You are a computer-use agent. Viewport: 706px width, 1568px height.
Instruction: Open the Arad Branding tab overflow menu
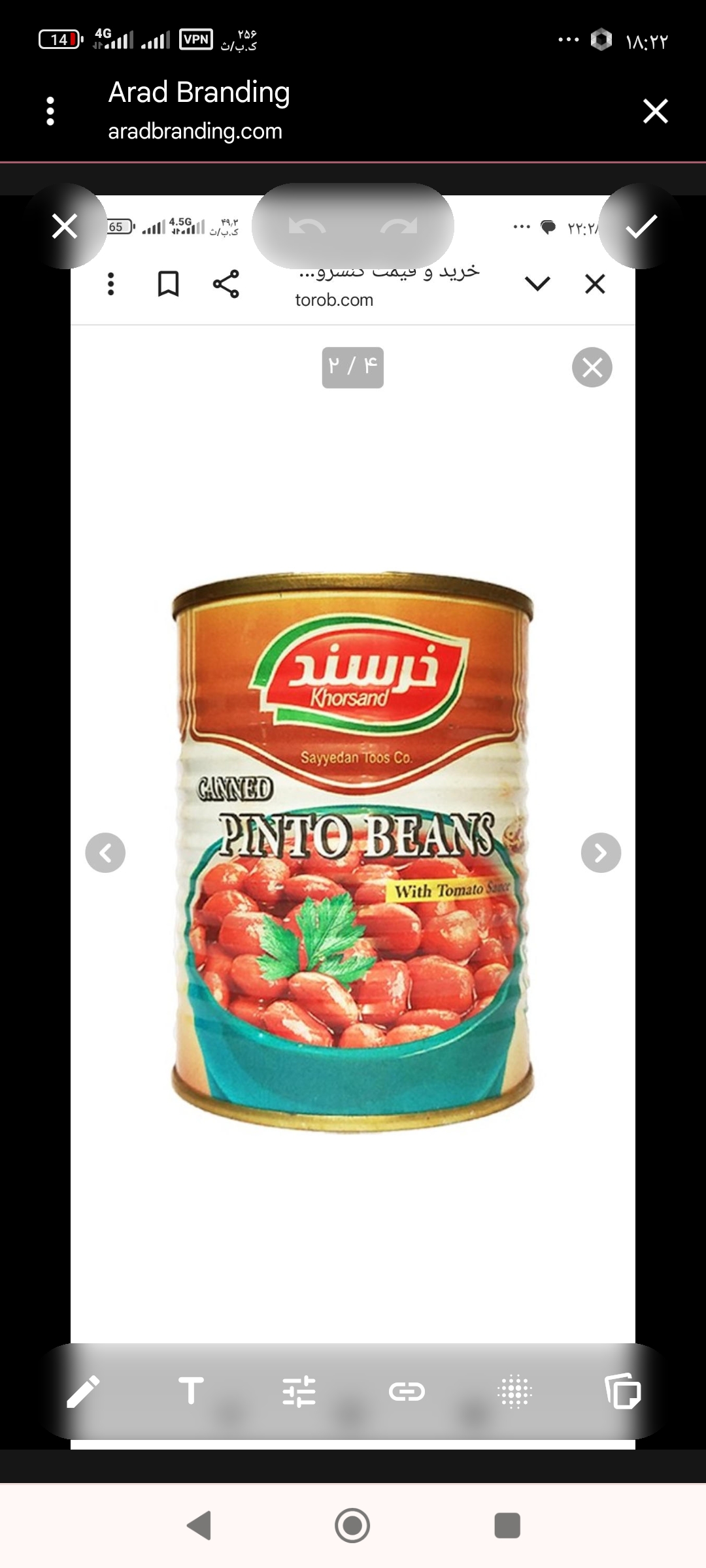pos(50,111)
